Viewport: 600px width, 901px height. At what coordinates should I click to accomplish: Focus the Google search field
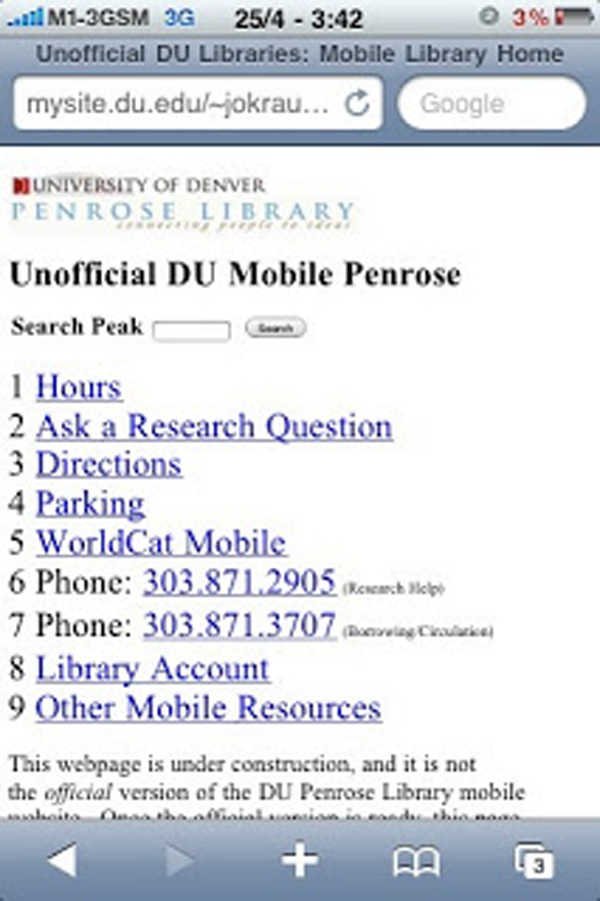491,103
